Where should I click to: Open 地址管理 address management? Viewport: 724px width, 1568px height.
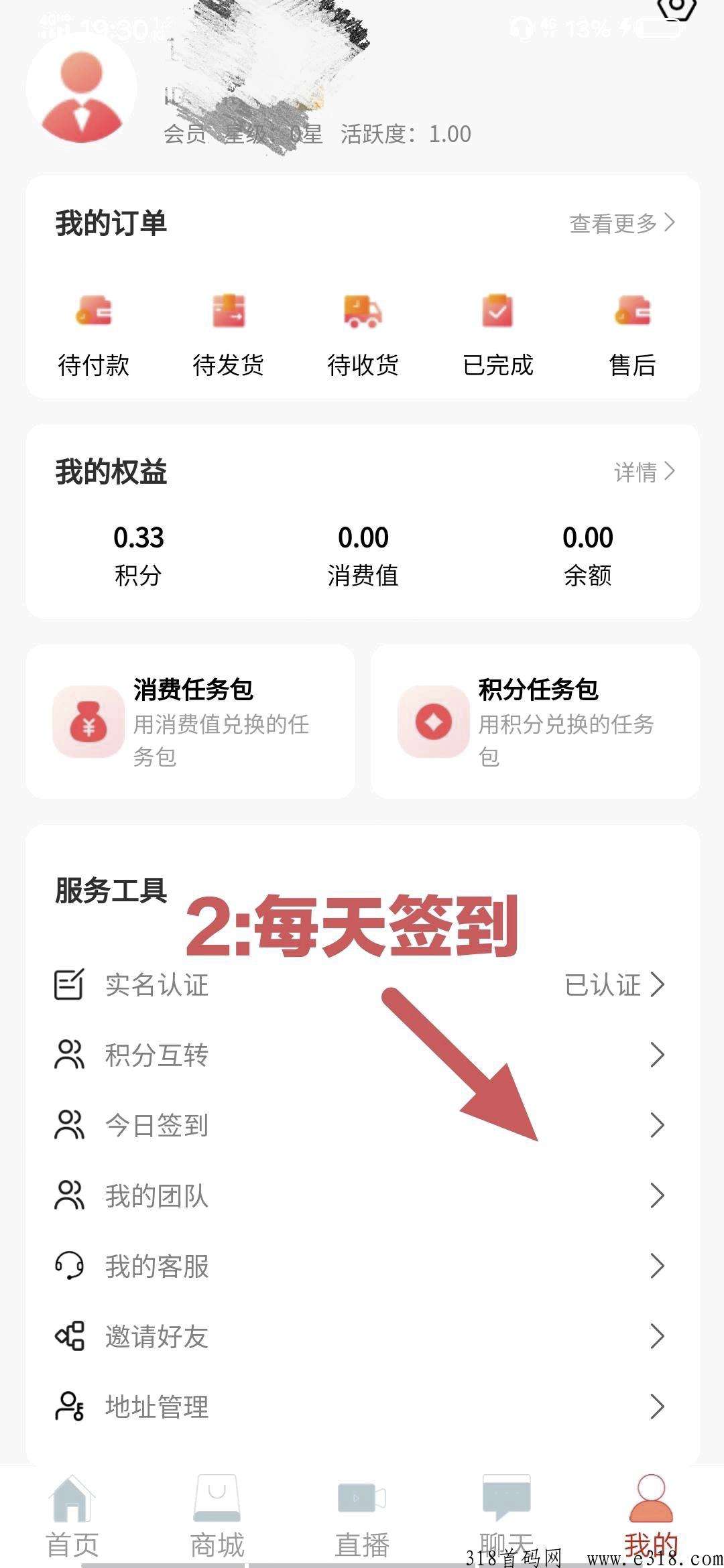362,1407
